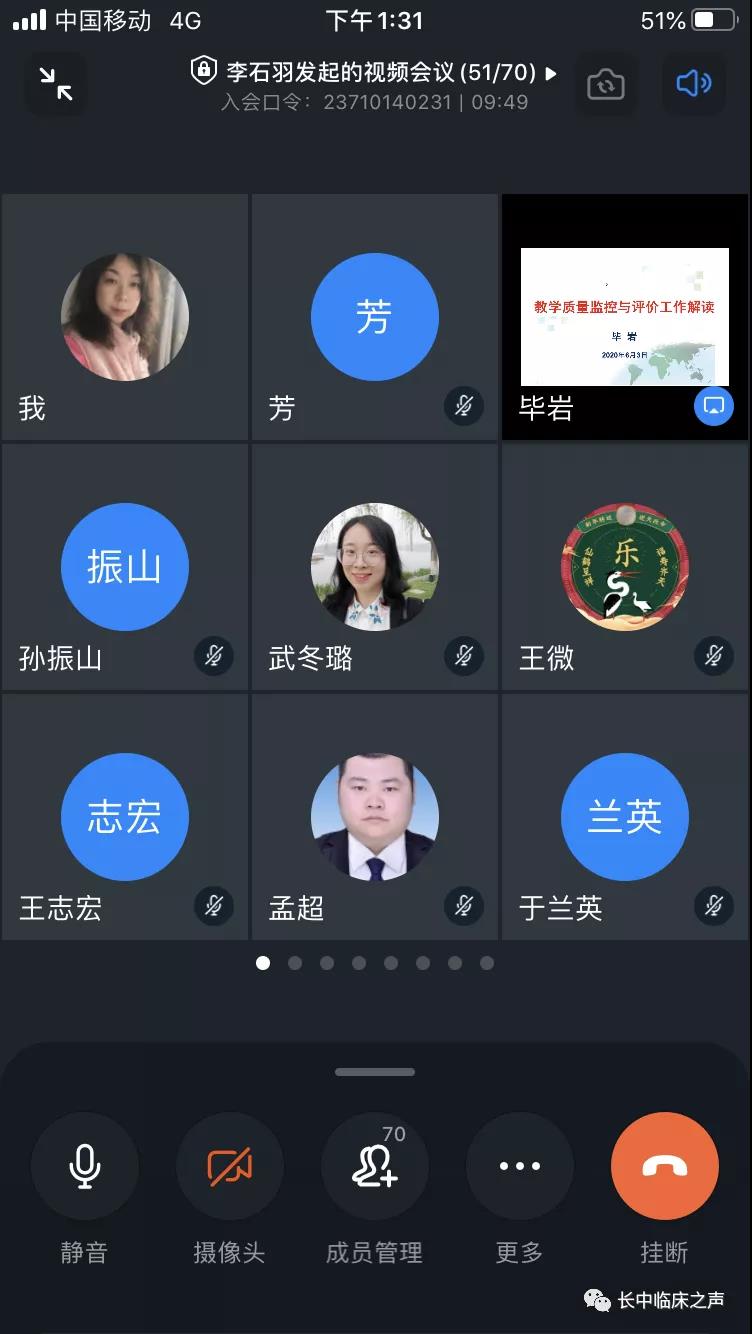Expand meeting info for 李石羽's video meeting
The width and height of the screenshot is (752, 1334).
click(x=375, y=73)
